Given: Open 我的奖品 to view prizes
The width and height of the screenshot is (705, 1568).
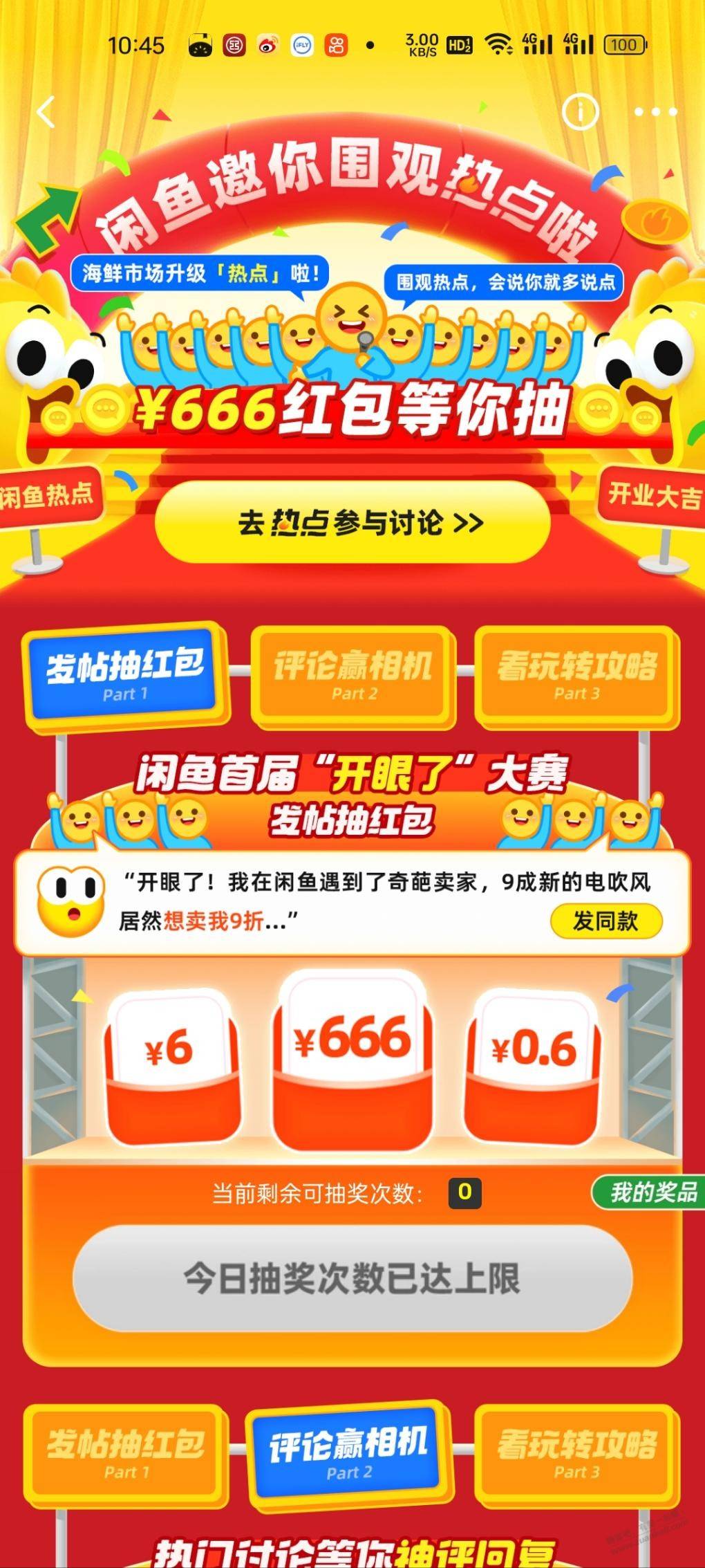Looking at the screenshot, I should click(651, 1192).
